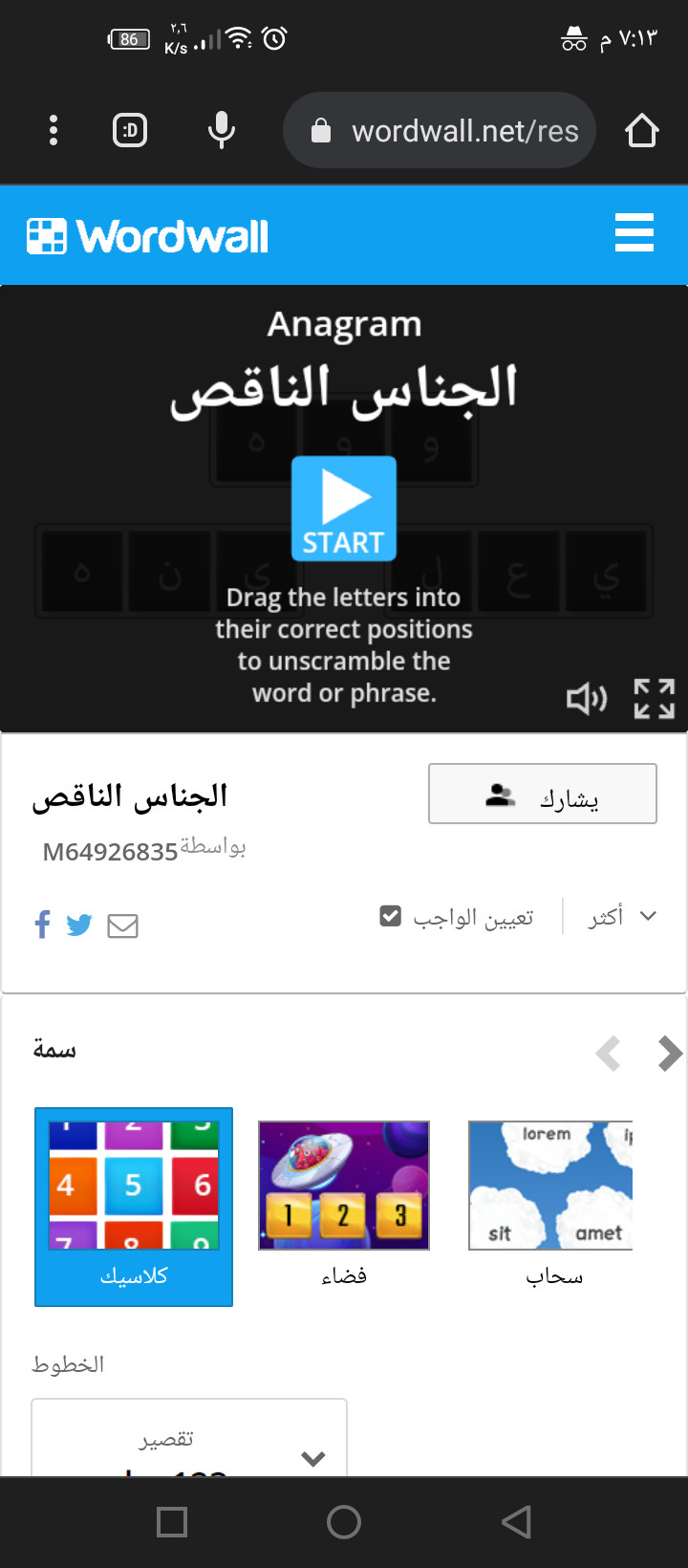The image size is (688, 1568).
Task: Open author M64926835 profile link
Action: [x=110, y=852]
